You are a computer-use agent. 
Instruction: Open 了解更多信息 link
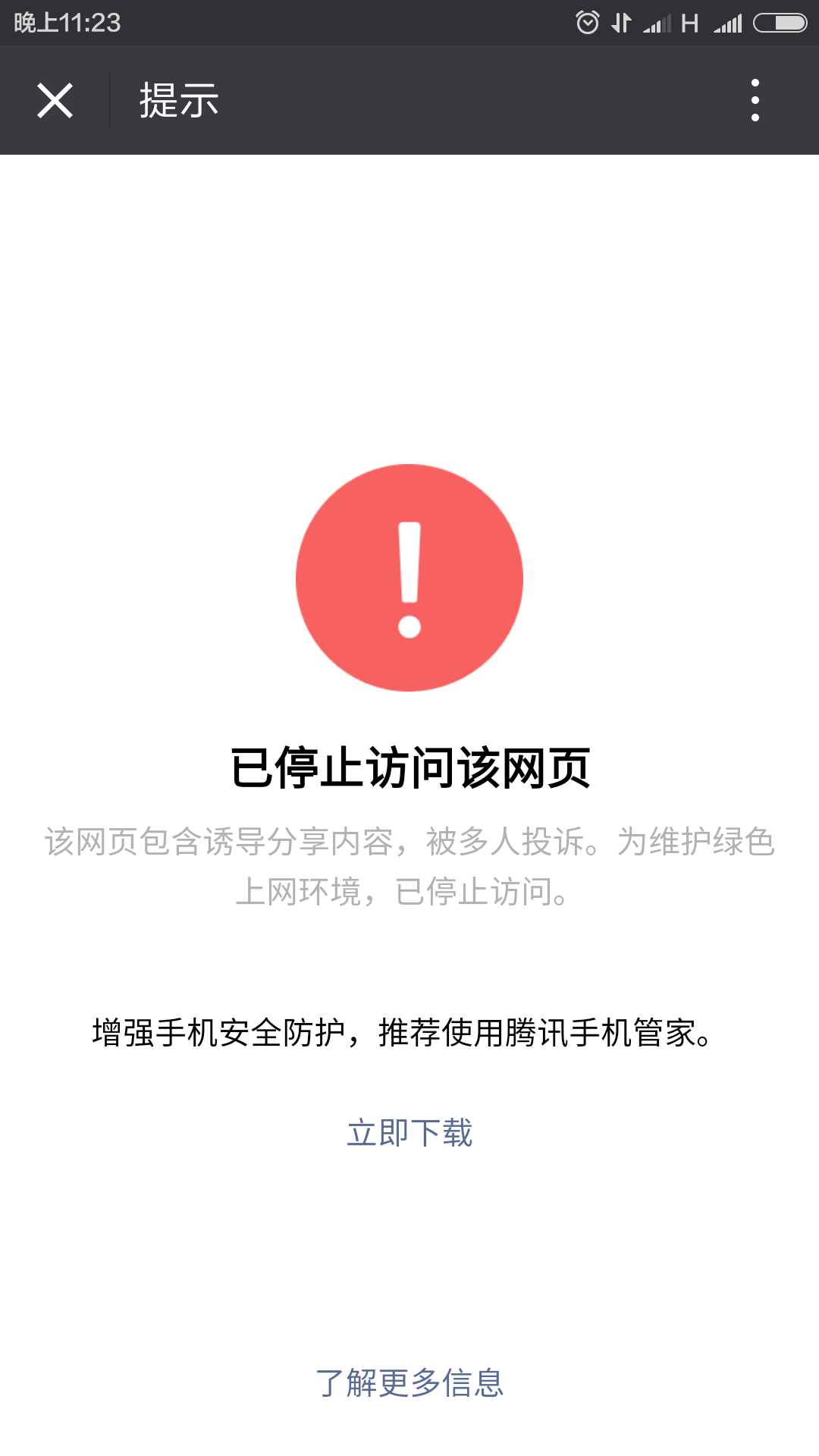point(409,1383)
